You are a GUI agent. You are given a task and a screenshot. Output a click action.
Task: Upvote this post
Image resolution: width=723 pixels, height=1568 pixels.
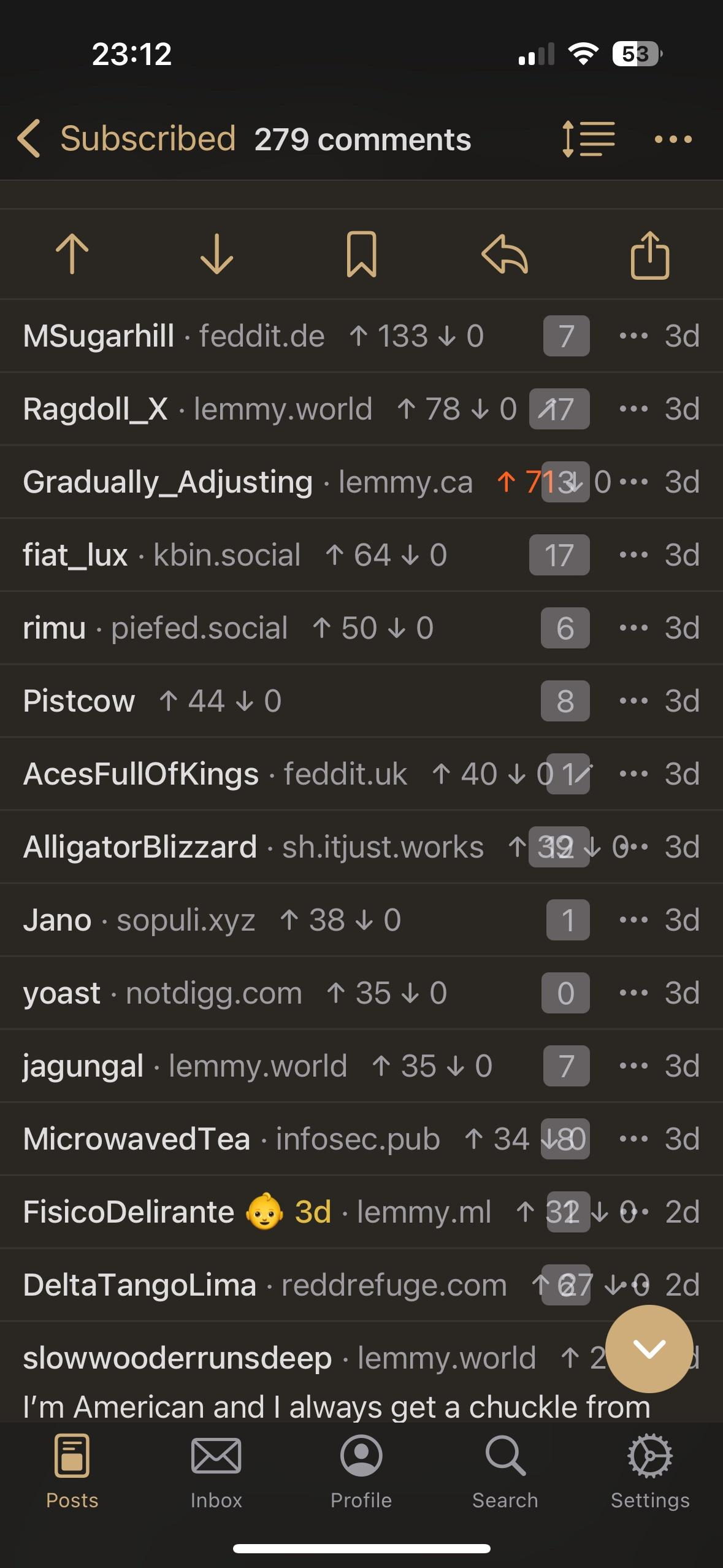[x=72, y=255]
